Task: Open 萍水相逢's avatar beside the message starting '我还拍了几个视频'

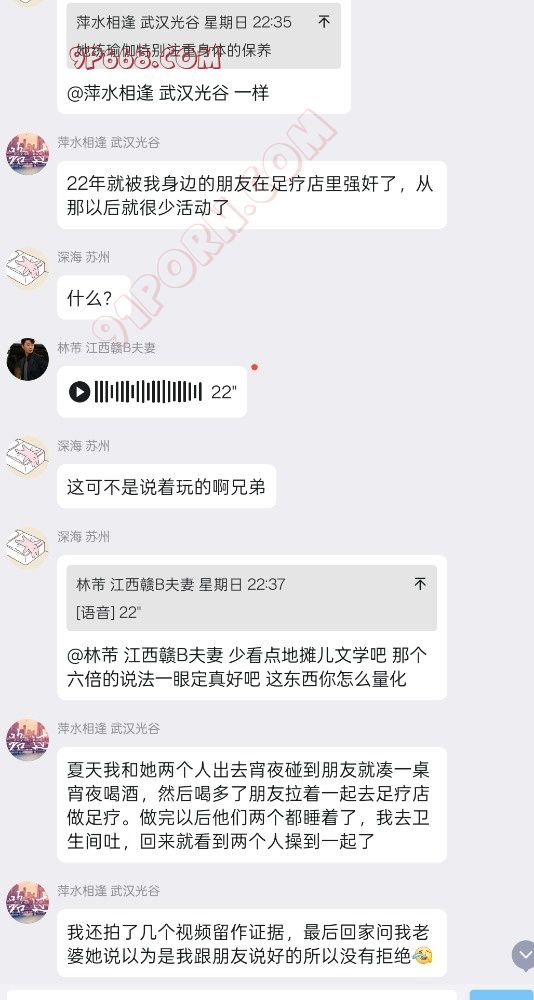Action: [x=27, y=902]
